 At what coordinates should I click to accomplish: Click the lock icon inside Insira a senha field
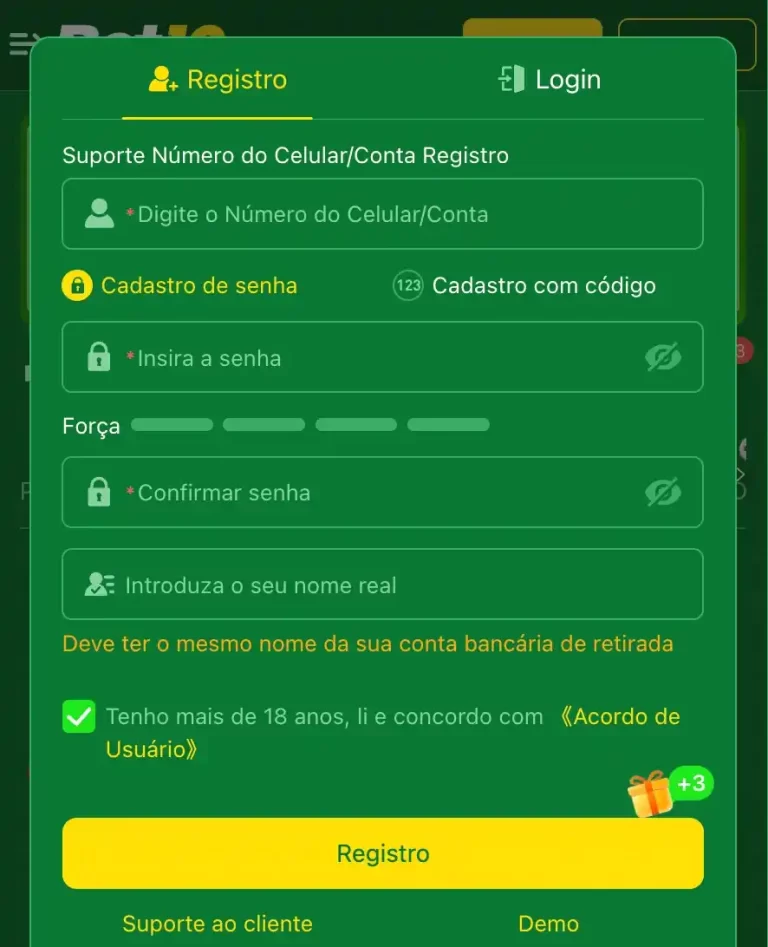coord(98,357)
